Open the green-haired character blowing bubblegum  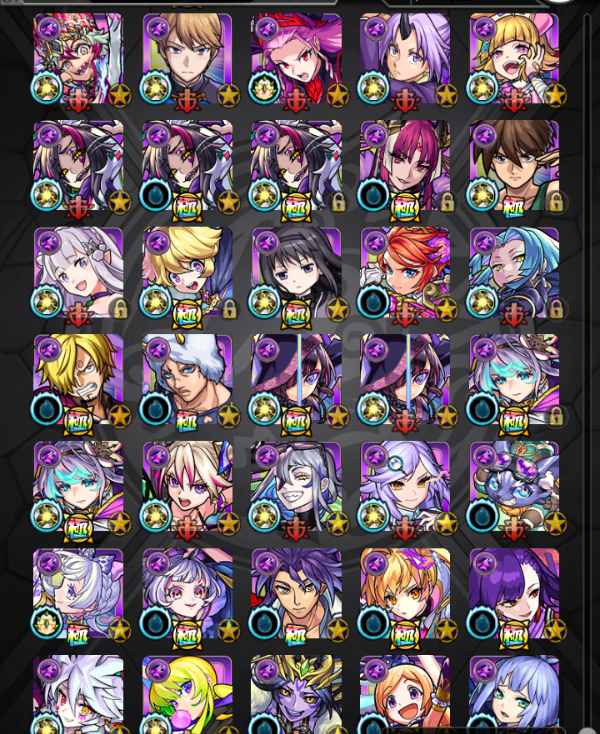(187, 695)
